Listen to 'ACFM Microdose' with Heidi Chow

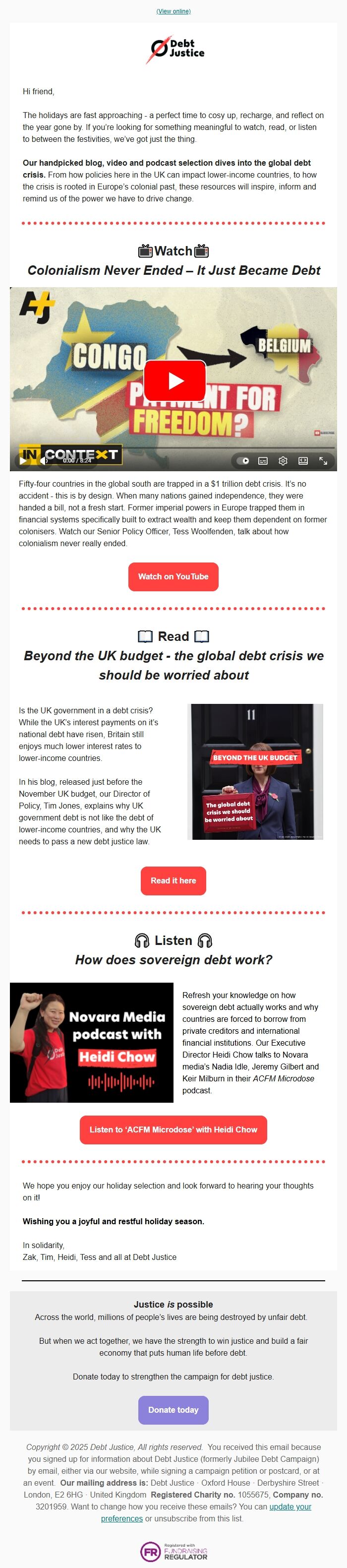(173, 1129)
